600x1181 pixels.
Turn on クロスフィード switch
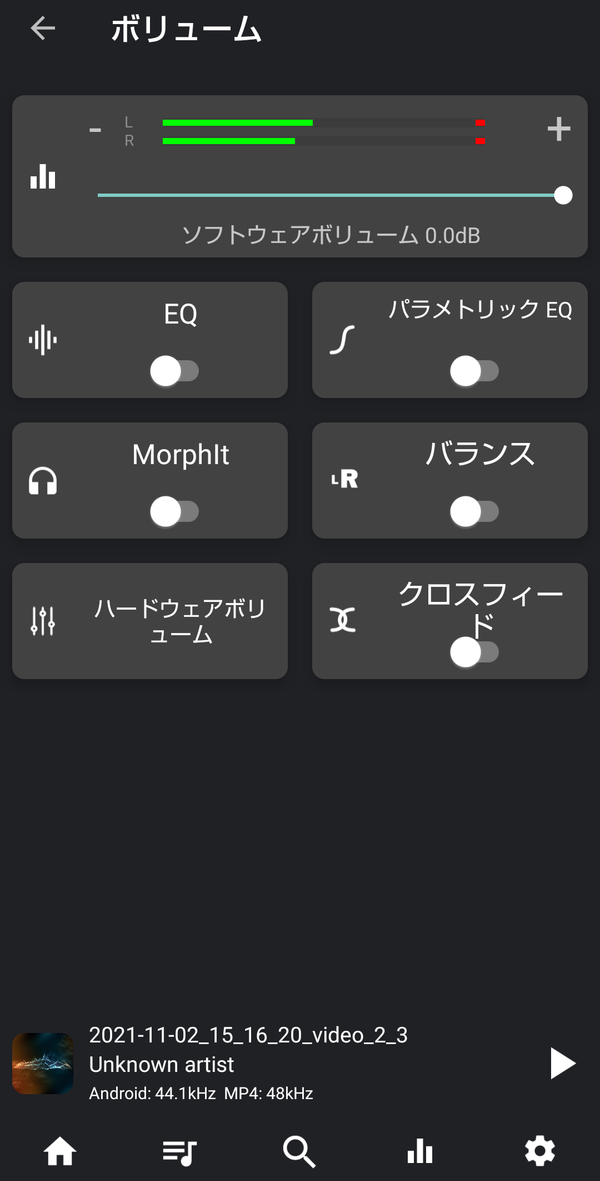(x=474, y=652)
